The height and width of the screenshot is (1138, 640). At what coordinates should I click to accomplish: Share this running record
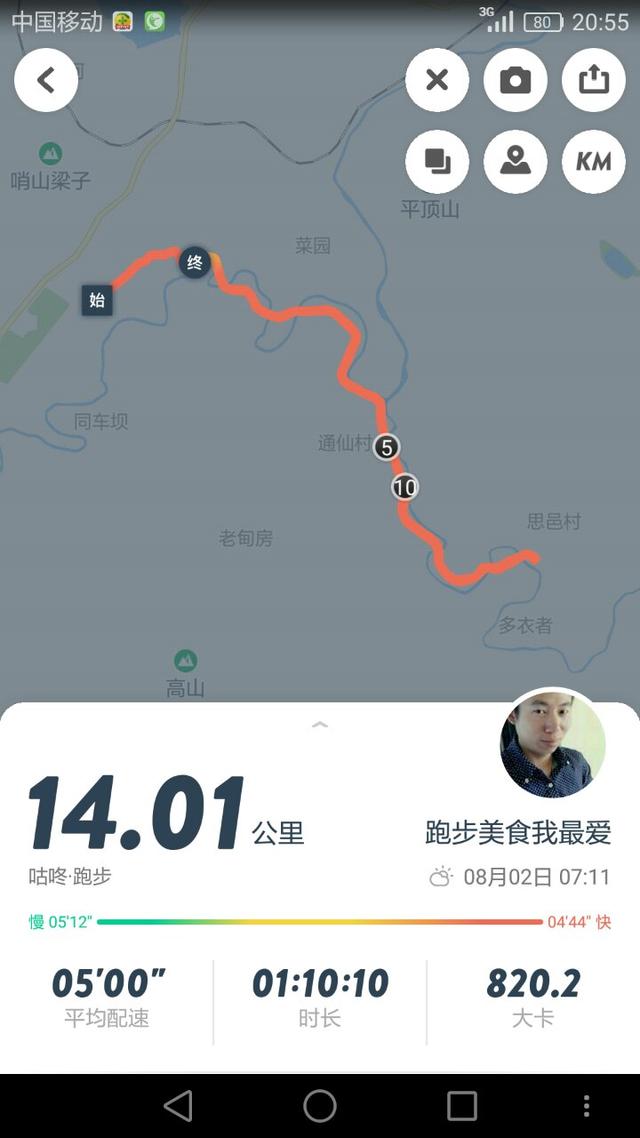[593, 80]
